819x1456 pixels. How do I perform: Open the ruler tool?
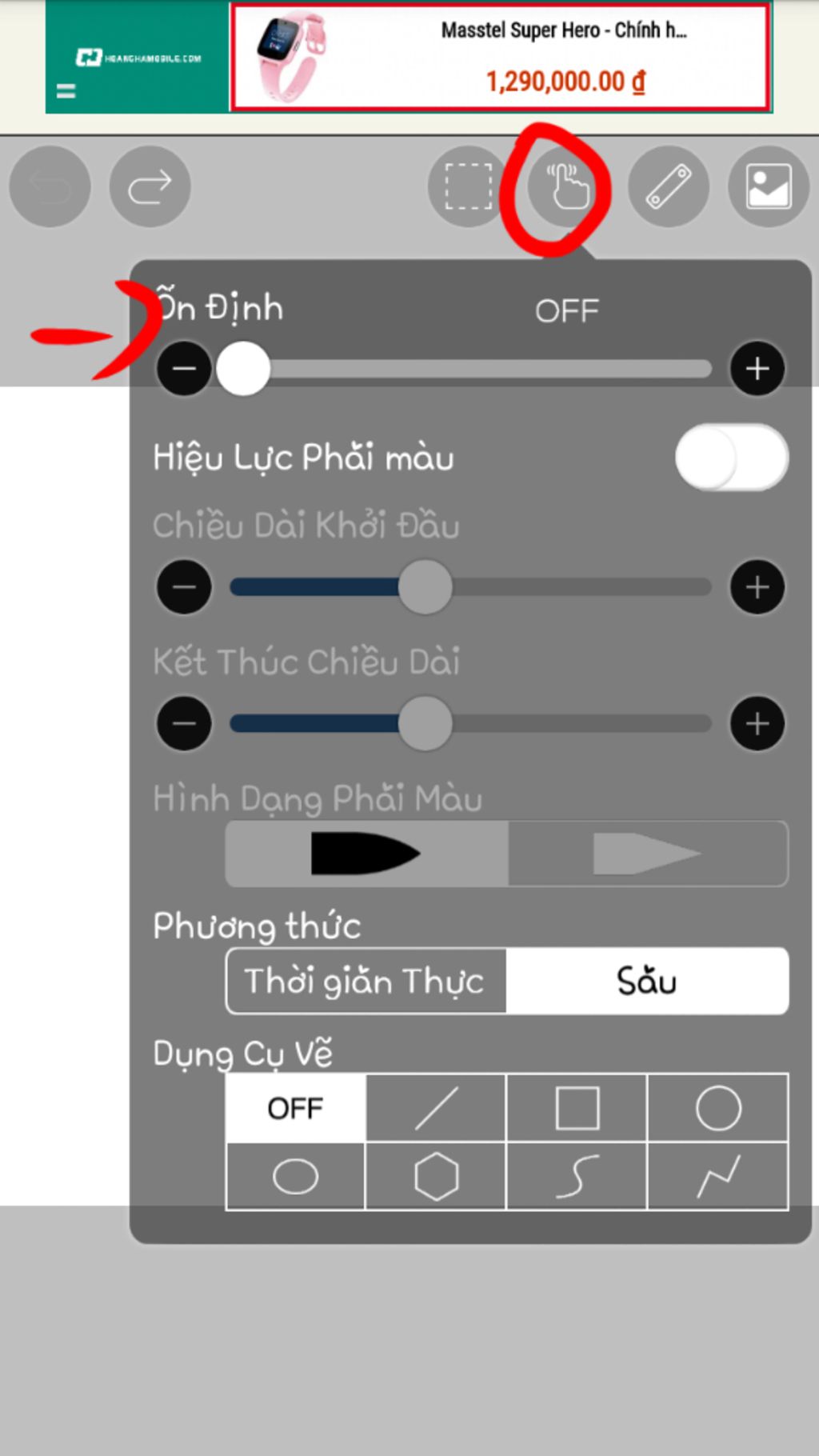(669, 186)
